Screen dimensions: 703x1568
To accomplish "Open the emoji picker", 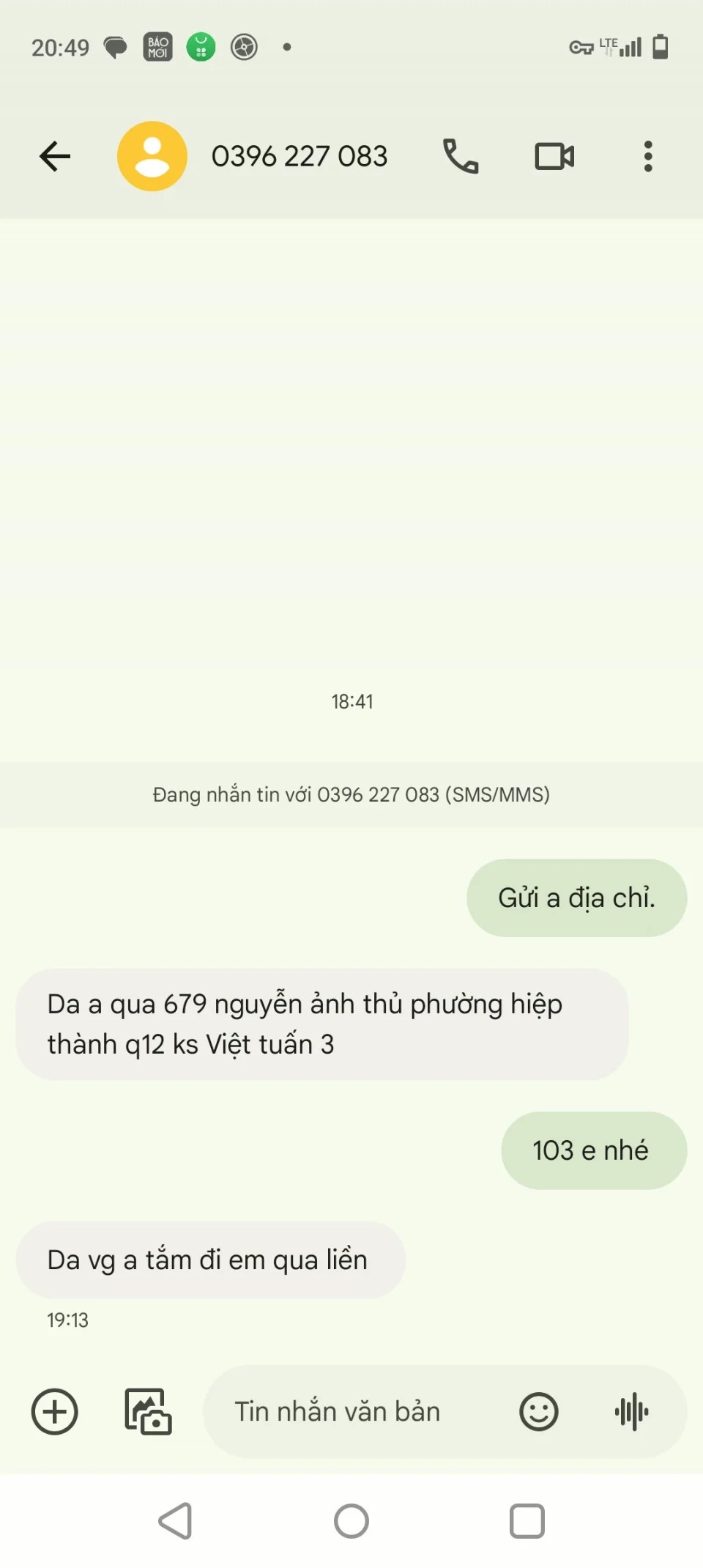I will coord(539,1411).
